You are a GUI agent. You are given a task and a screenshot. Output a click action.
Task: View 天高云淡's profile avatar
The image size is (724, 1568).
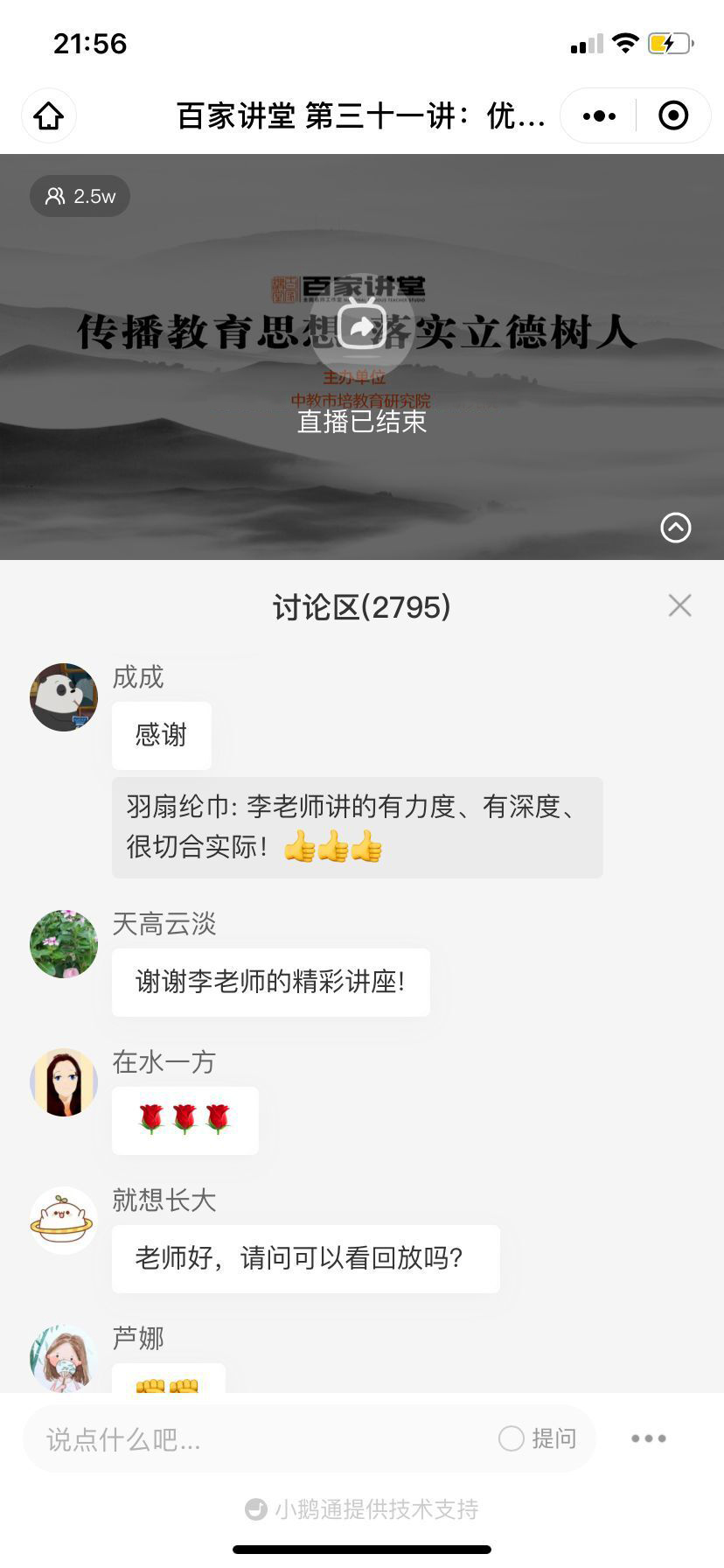click(64, 944)
